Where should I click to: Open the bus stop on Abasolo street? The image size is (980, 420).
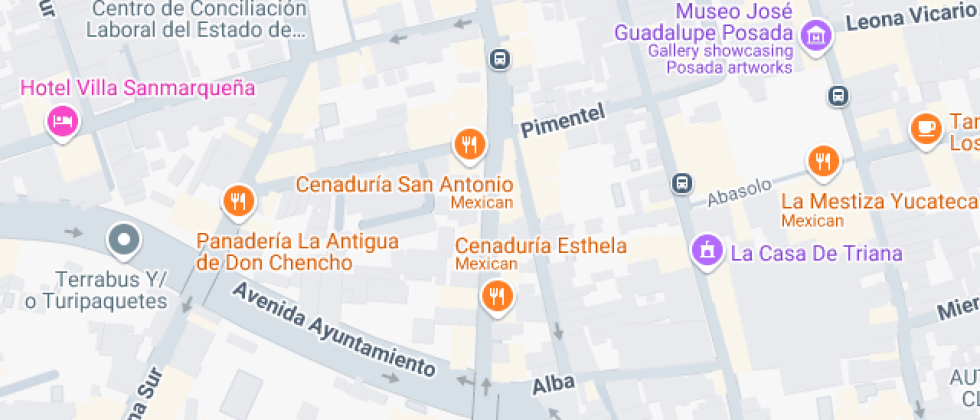coord(682,183)
